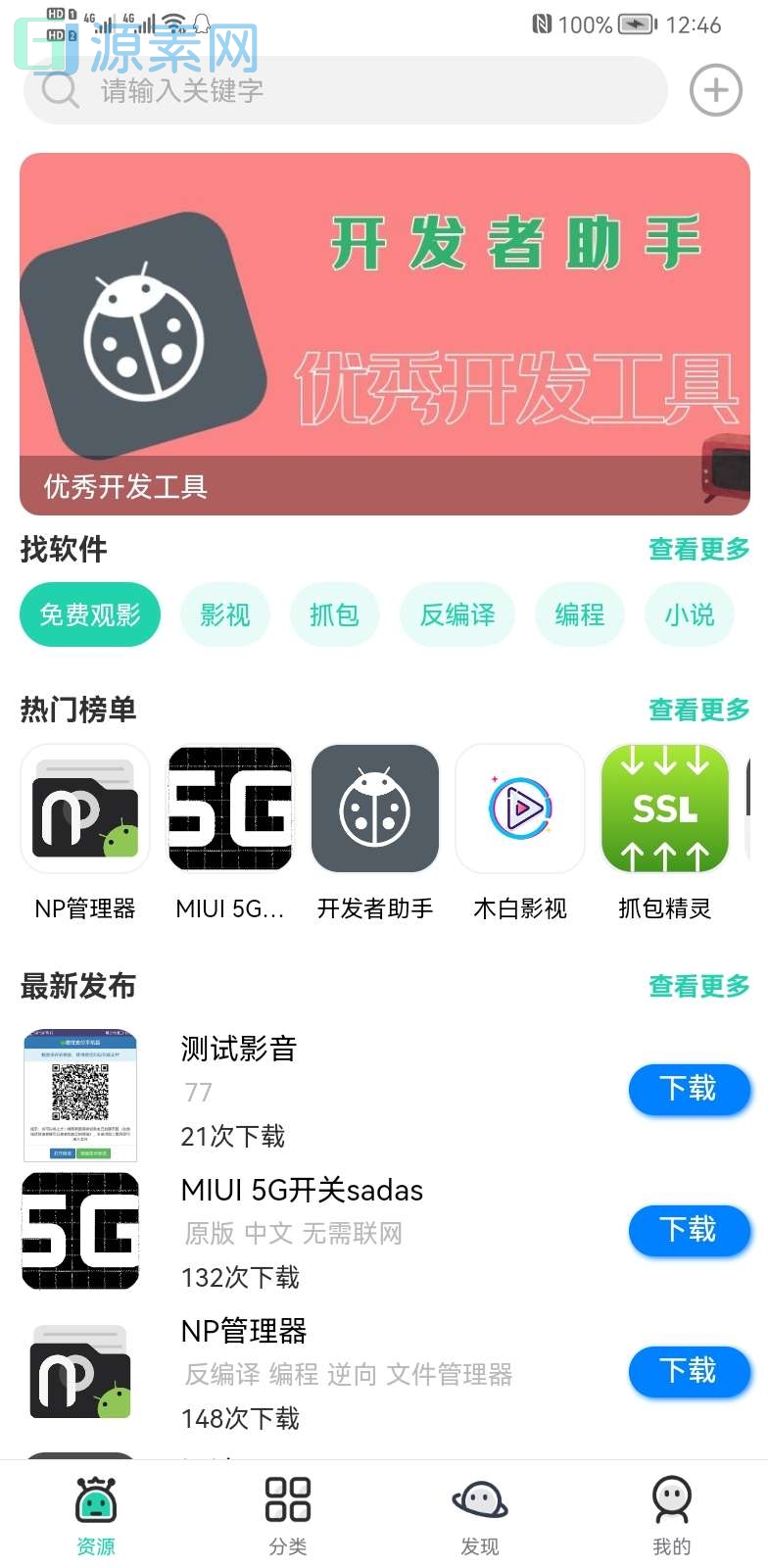The height and width of the screenshot is (1568, 768).
Task: Select the 影视 filter chip
Action: click(x=225, y=614)
